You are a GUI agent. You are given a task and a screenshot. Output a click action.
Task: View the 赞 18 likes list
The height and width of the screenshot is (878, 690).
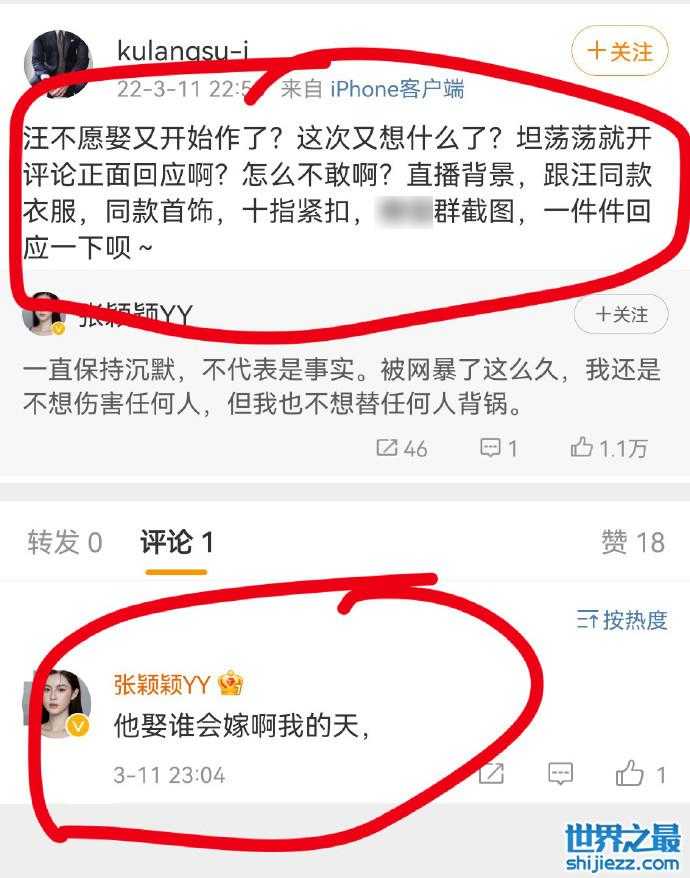coord(632,543)
